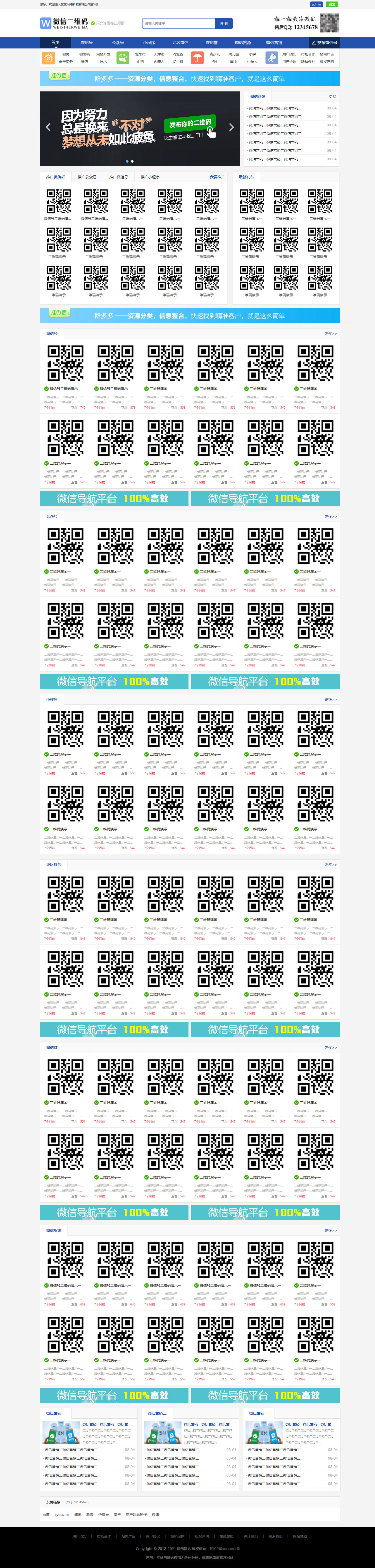Screen dimensions: 375x1568
Task: Tap the 搜索 search button
Action: pyautogui.click(x=224, y=23)
